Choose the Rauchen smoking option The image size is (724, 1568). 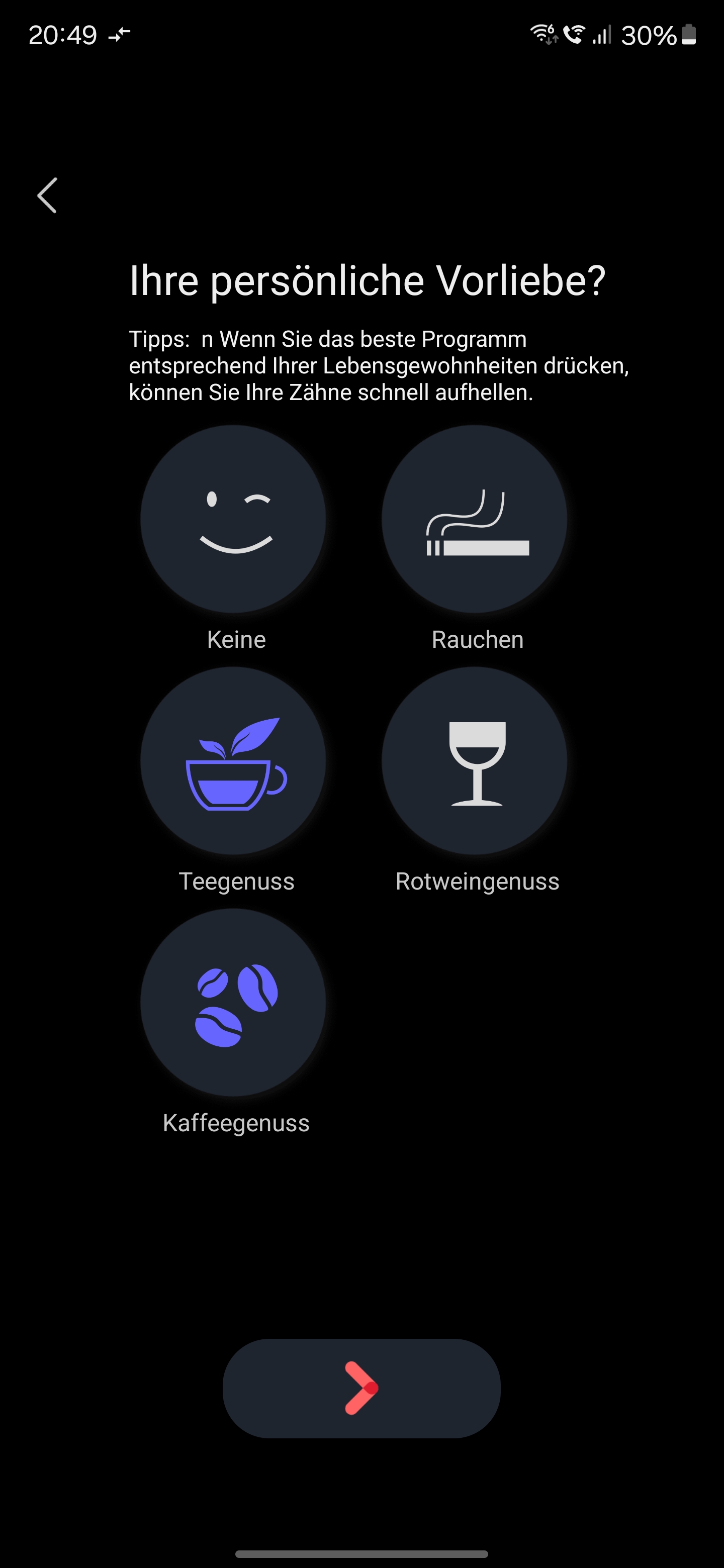click(x=474, y=519)
